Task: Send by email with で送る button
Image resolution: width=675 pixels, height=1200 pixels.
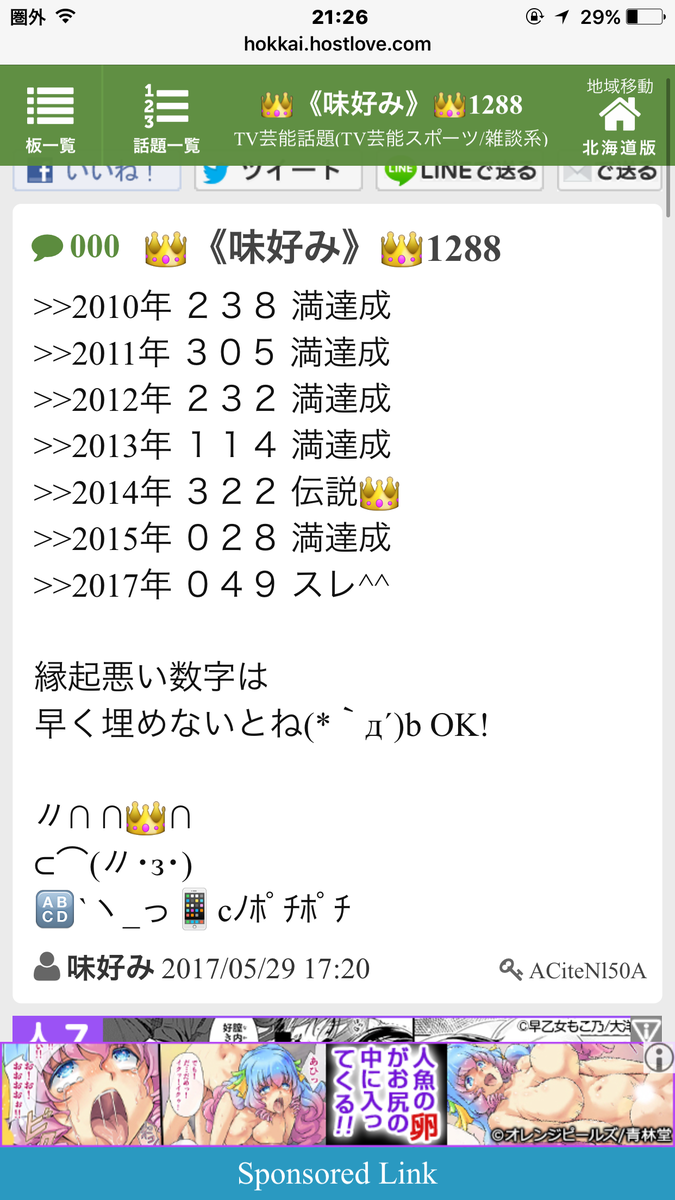Action: pos(610,174)
